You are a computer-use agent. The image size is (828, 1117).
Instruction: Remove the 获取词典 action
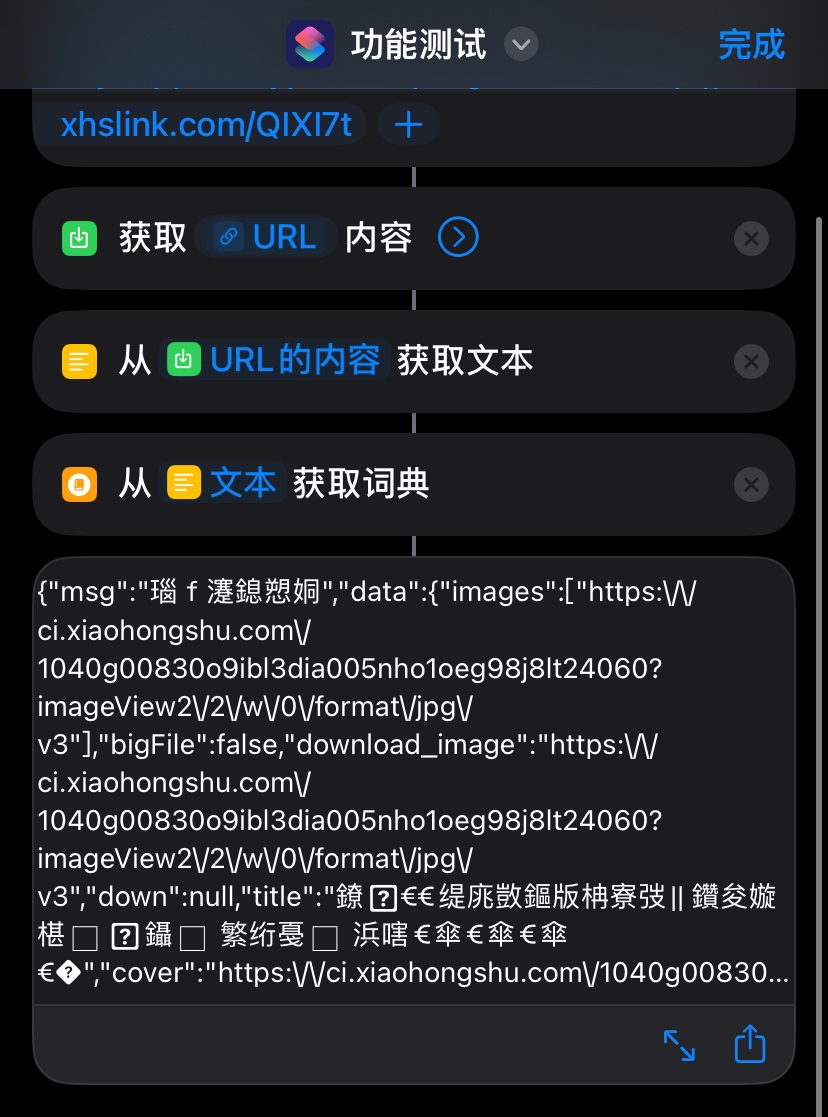tap(751, 486)
